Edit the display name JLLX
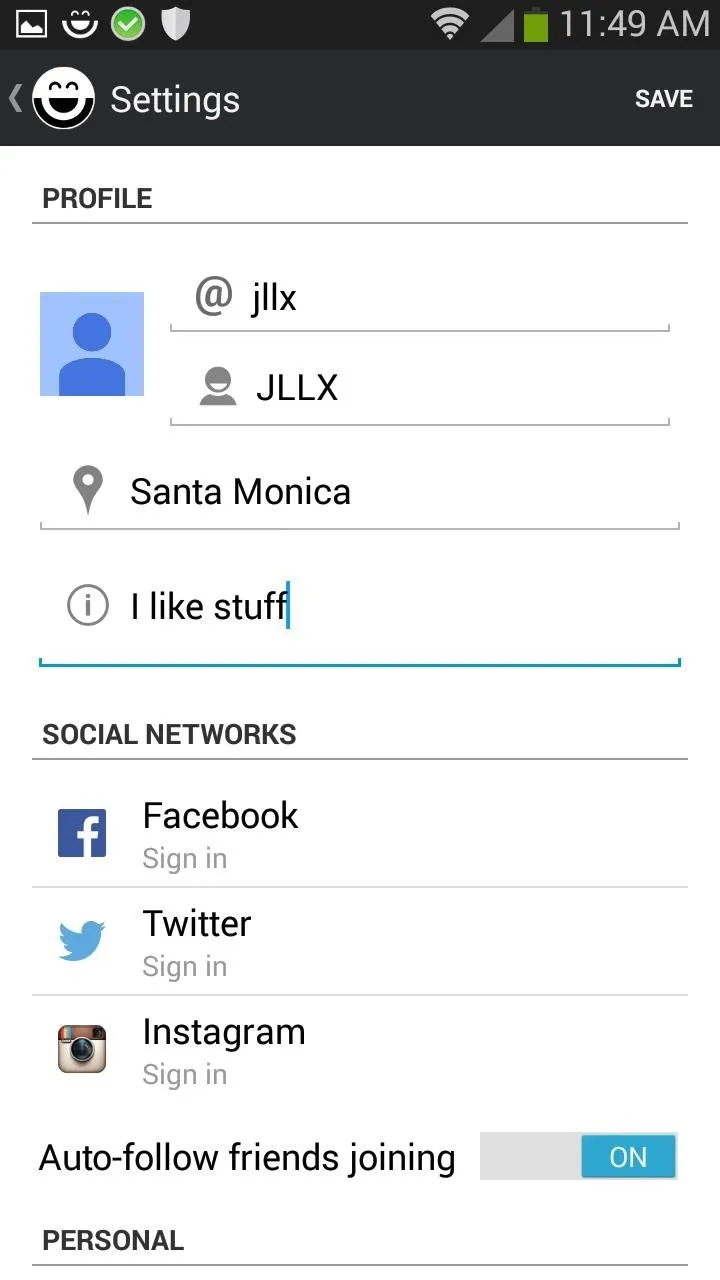Image resolution: width=720 pixels, height=1280 pixels. point(420,389)
